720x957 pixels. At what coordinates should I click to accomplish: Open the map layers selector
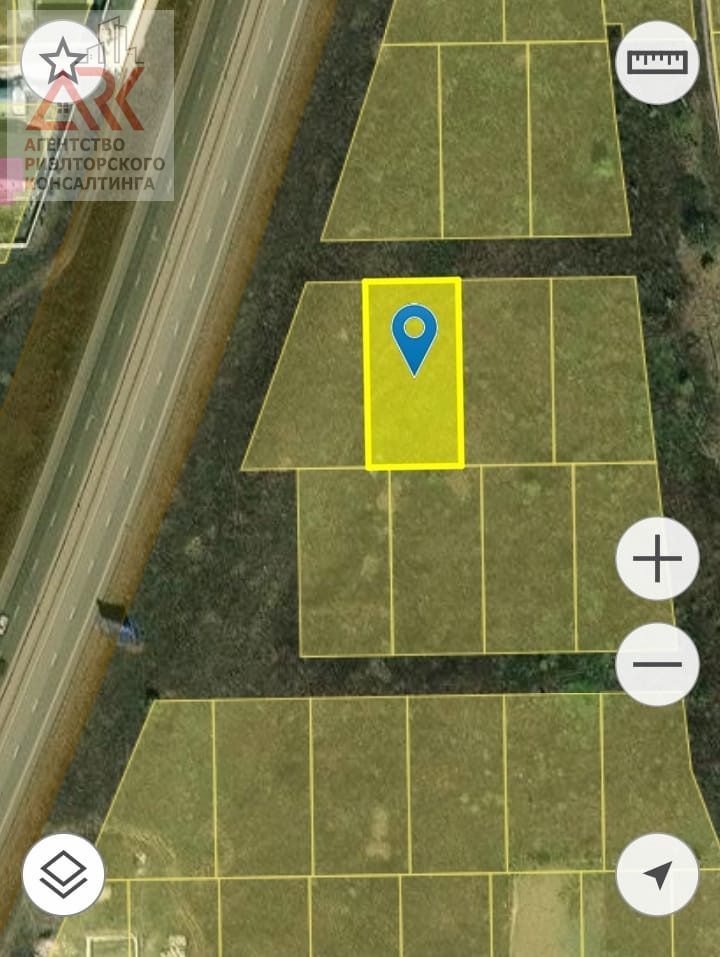(x=63, y=874)
